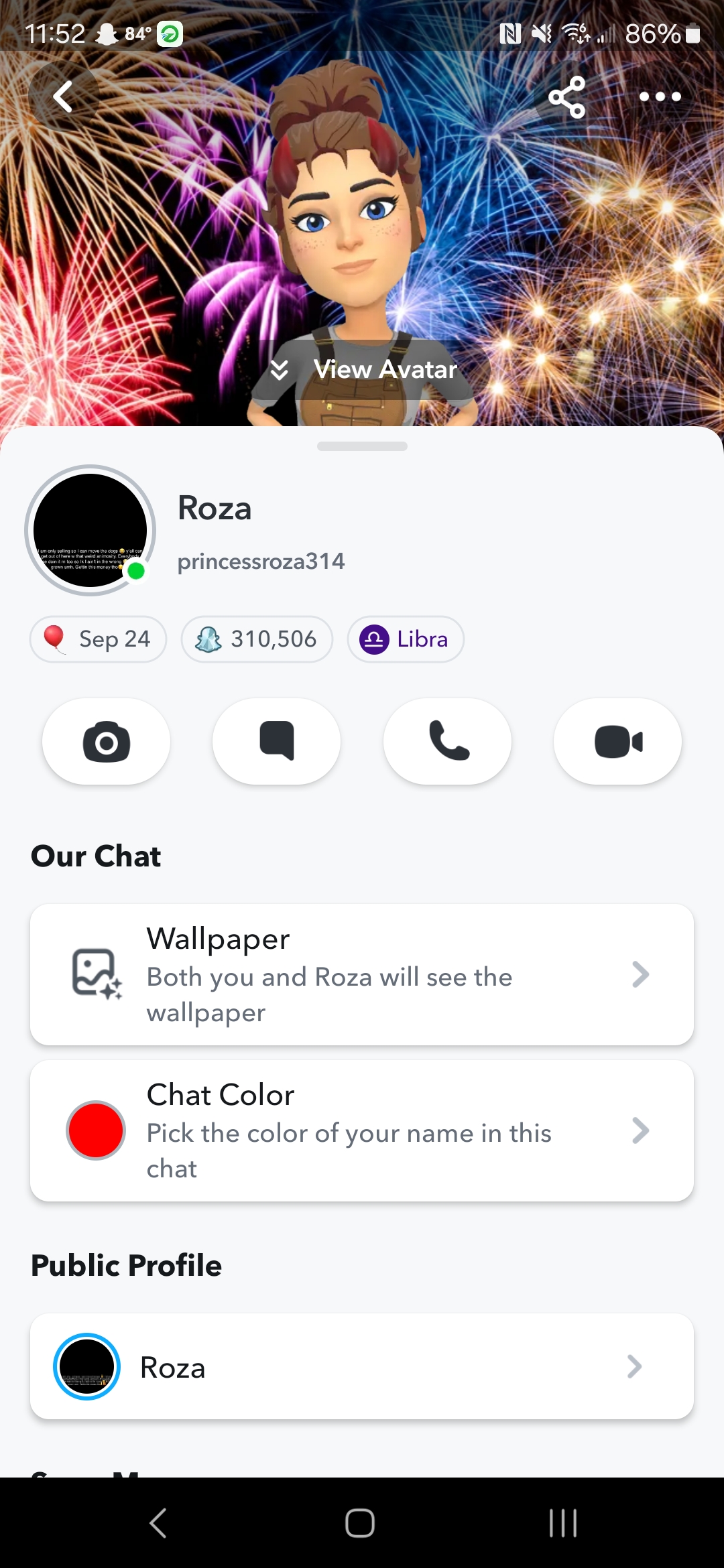Go back using the top-left arrow
This screenshot has width=724, height=1568.
(x=63, y=96)
